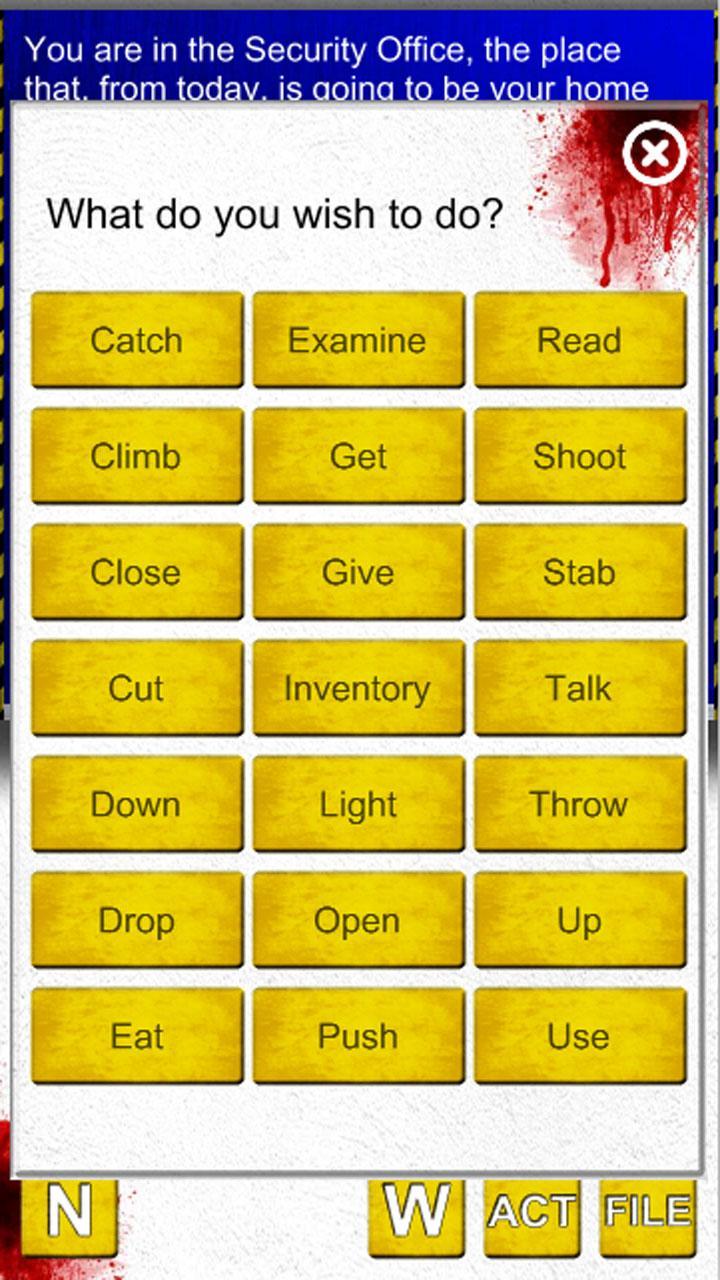Tap the Use button
Viewport: 720px width, 1280px height.
click(580, 1036)
